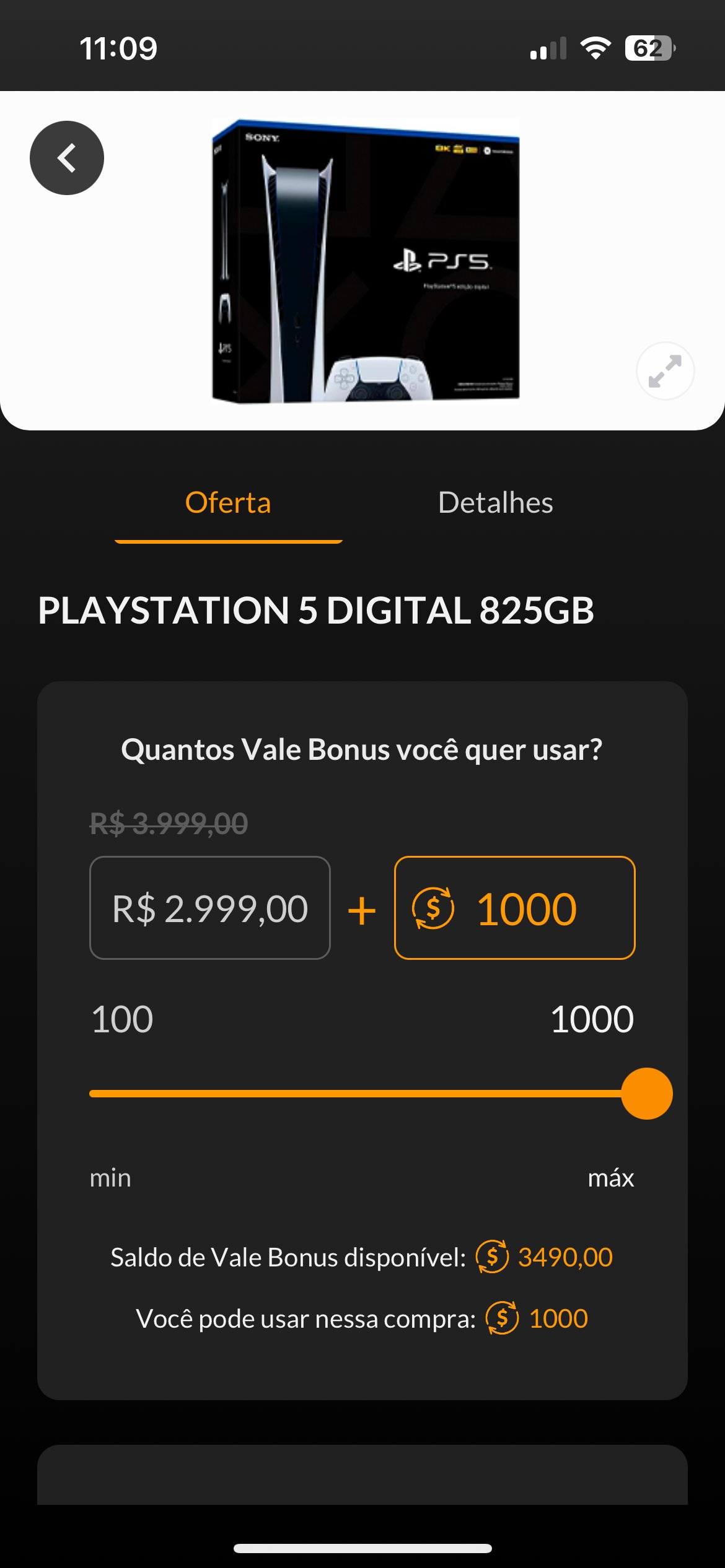This screenshot has width=725, height=1568.
Task: Select the Oferta tab
Action: [x=228, y=502]
